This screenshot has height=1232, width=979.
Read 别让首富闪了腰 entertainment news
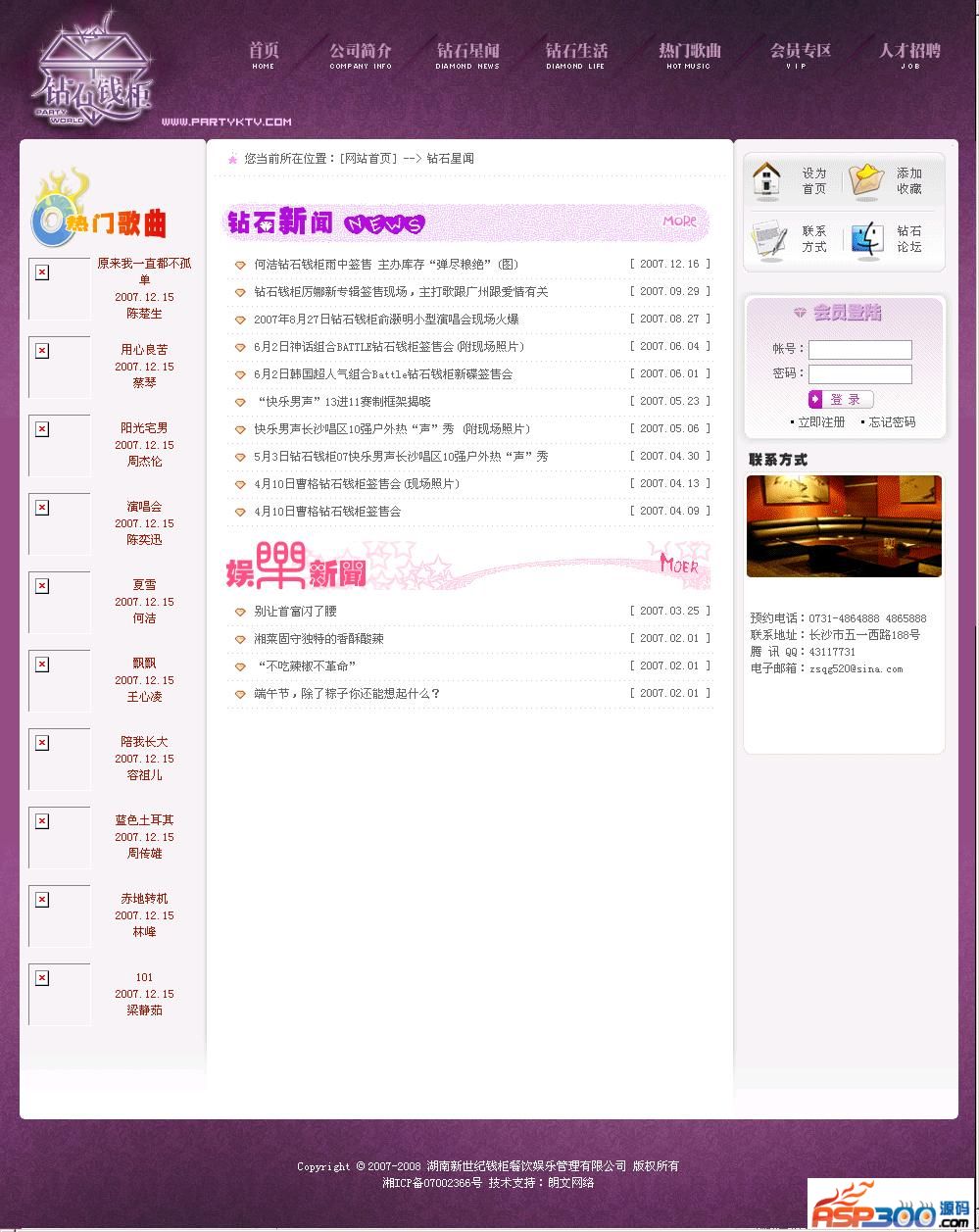point(295,612)
